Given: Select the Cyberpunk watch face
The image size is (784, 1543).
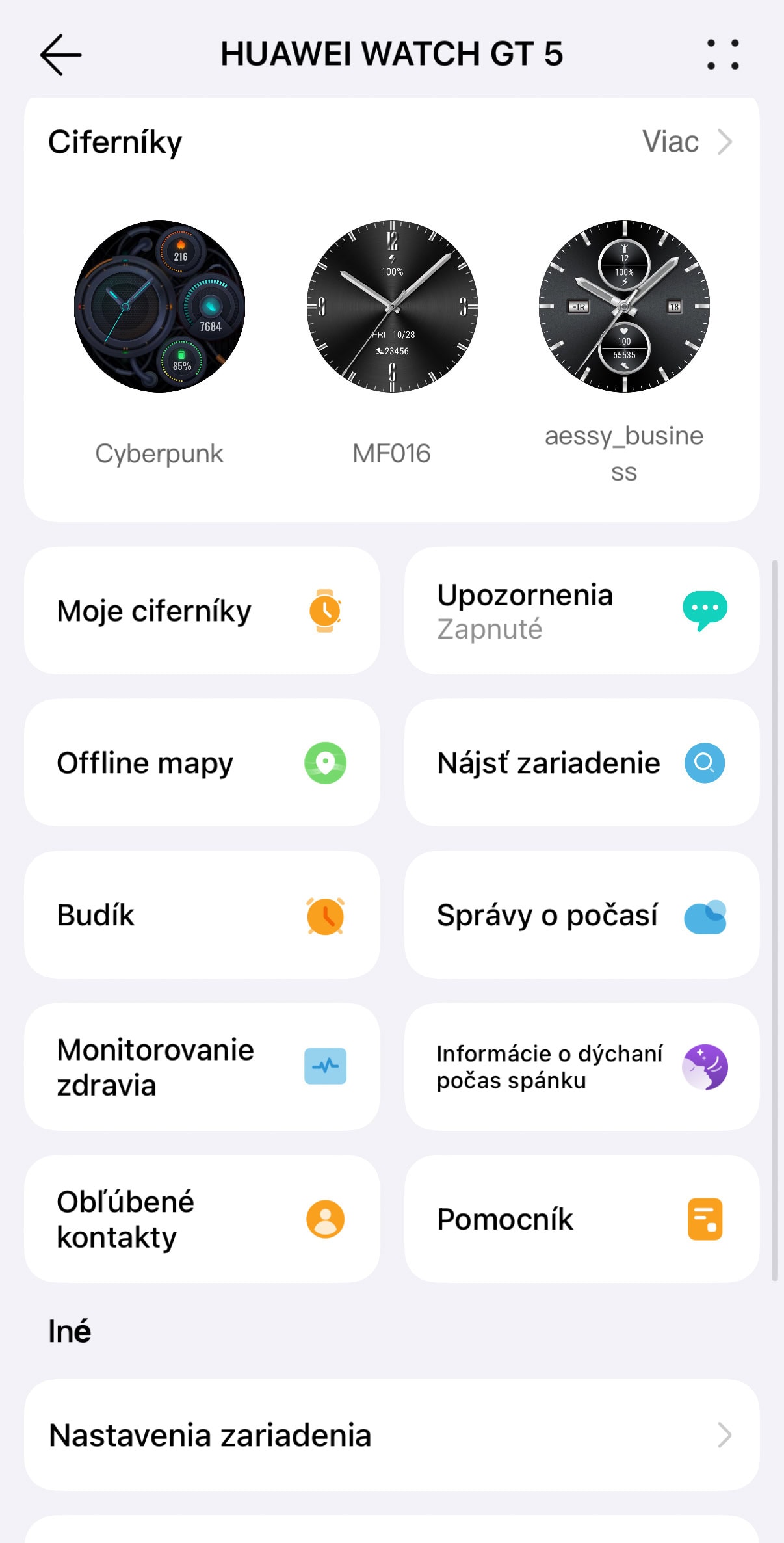Looking at the screenshot, I should coord(159,306).
